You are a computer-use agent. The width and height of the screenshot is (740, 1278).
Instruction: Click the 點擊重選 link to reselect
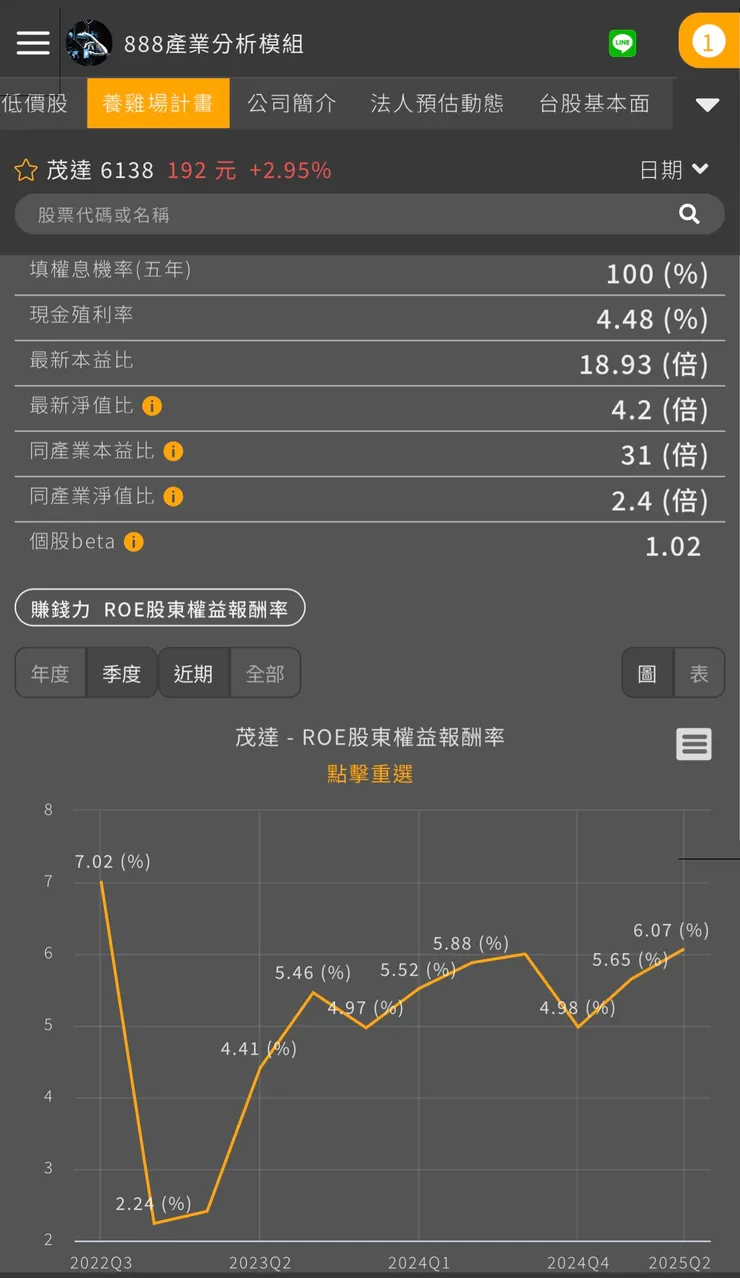click(369, 774)
